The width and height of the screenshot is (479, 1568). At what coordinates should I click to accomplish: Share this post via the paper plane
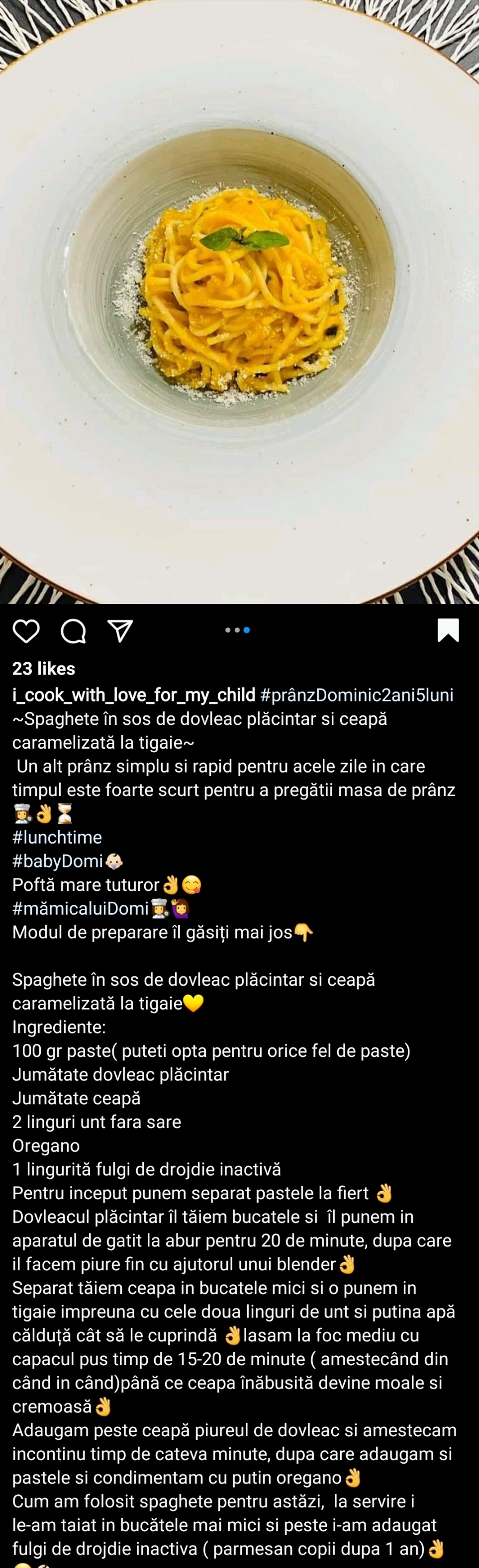tap(120, 631)
